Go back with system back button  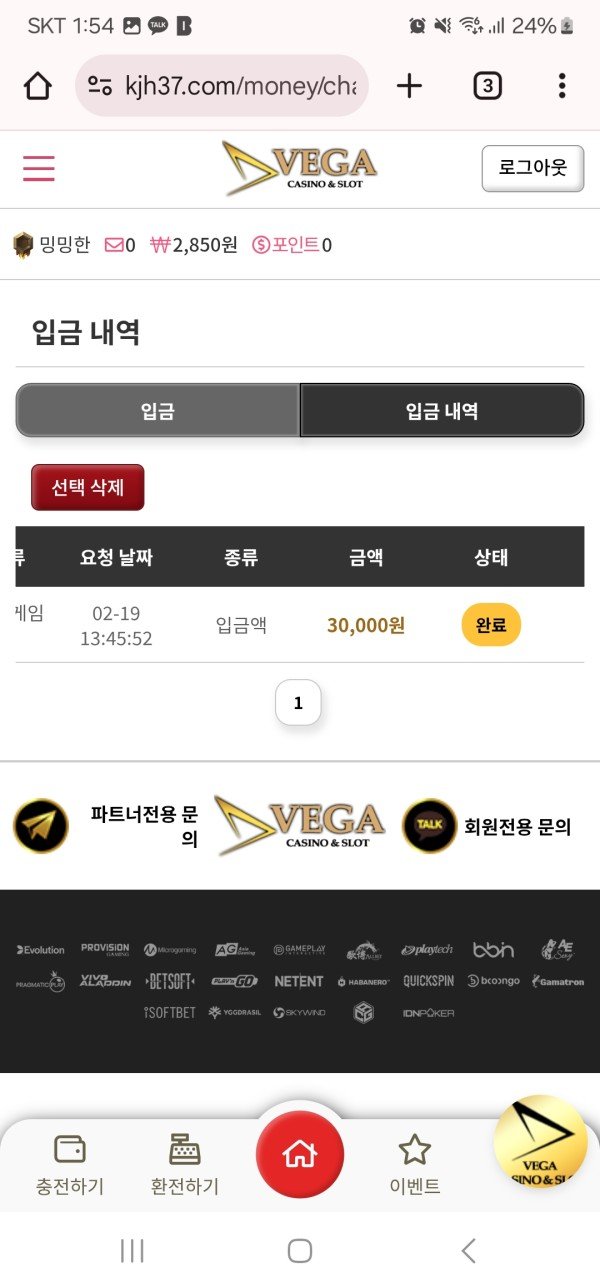click(468, 1250)
